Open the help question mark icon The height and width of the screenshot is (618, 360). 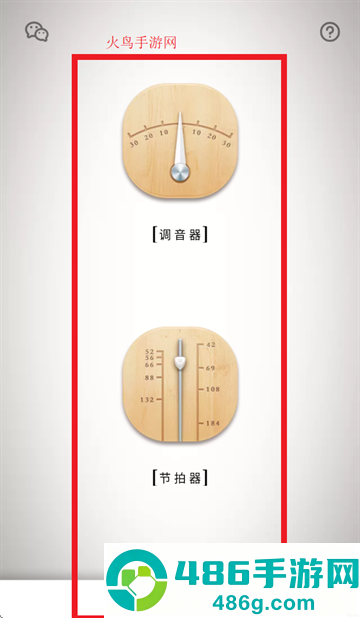pos(330,32)
